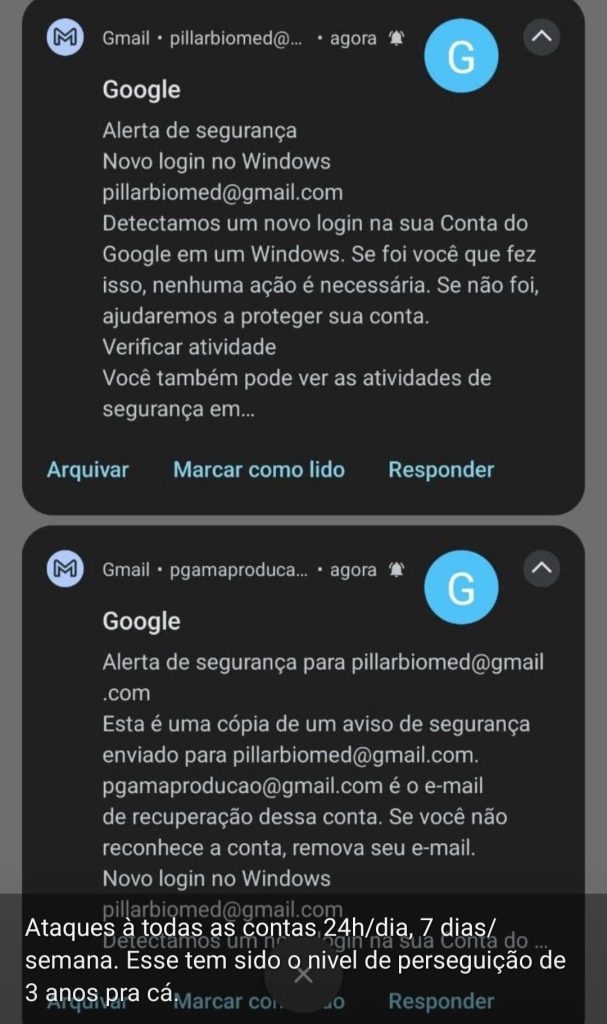This screenshot has width=607, height=1024.
Task: Collapse the pgamaproducao Gmail notification
Action: coord(541,570)
